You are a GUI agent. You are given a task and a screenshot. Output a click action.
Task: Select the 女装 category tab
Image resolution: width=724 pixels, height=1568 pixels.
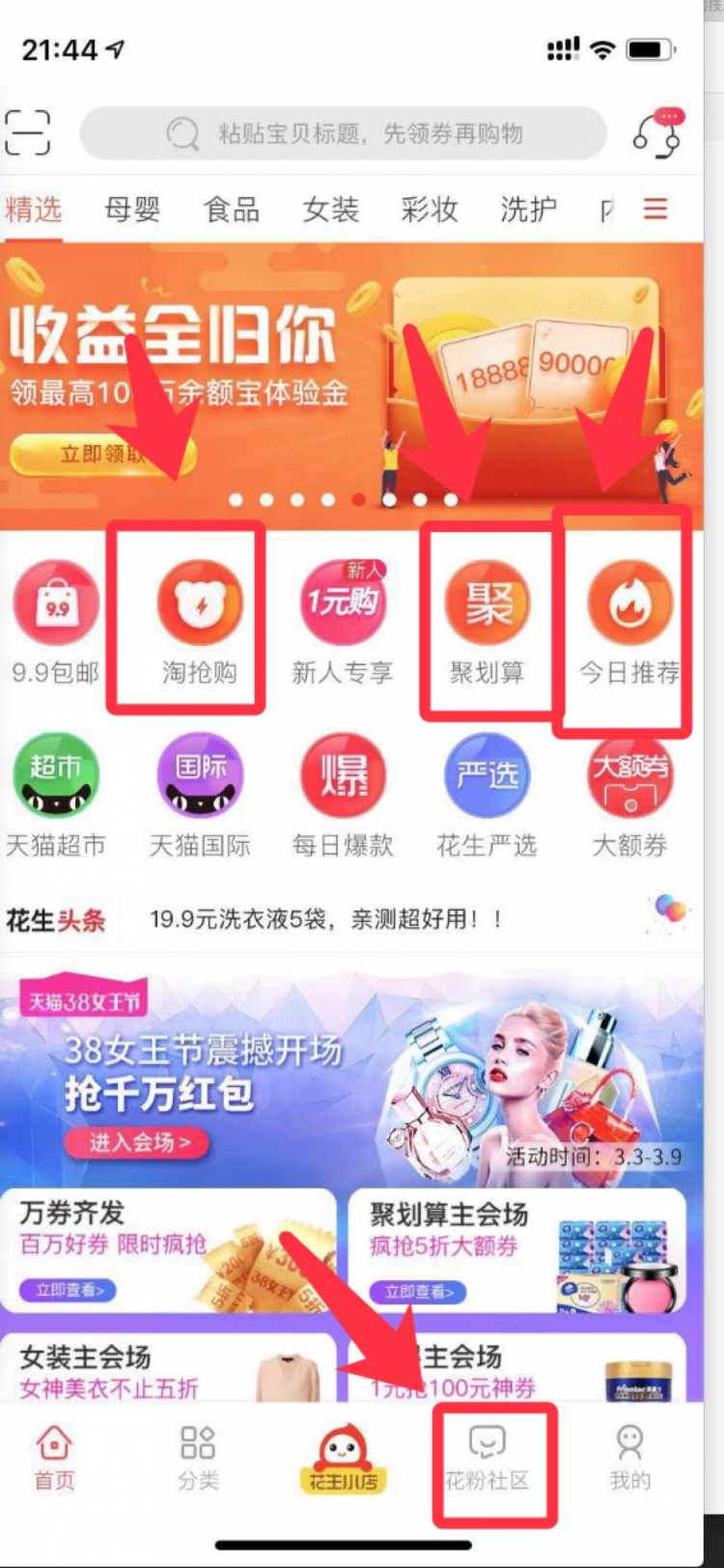pos(330,209)
